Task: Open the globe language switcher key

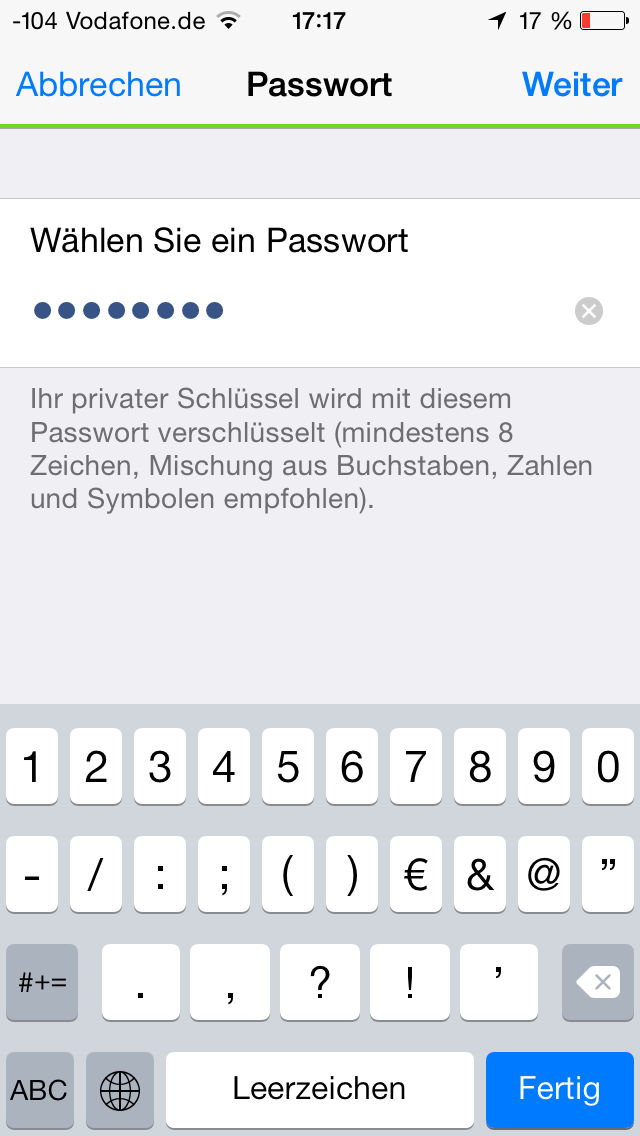Action: coord(120,1089)
